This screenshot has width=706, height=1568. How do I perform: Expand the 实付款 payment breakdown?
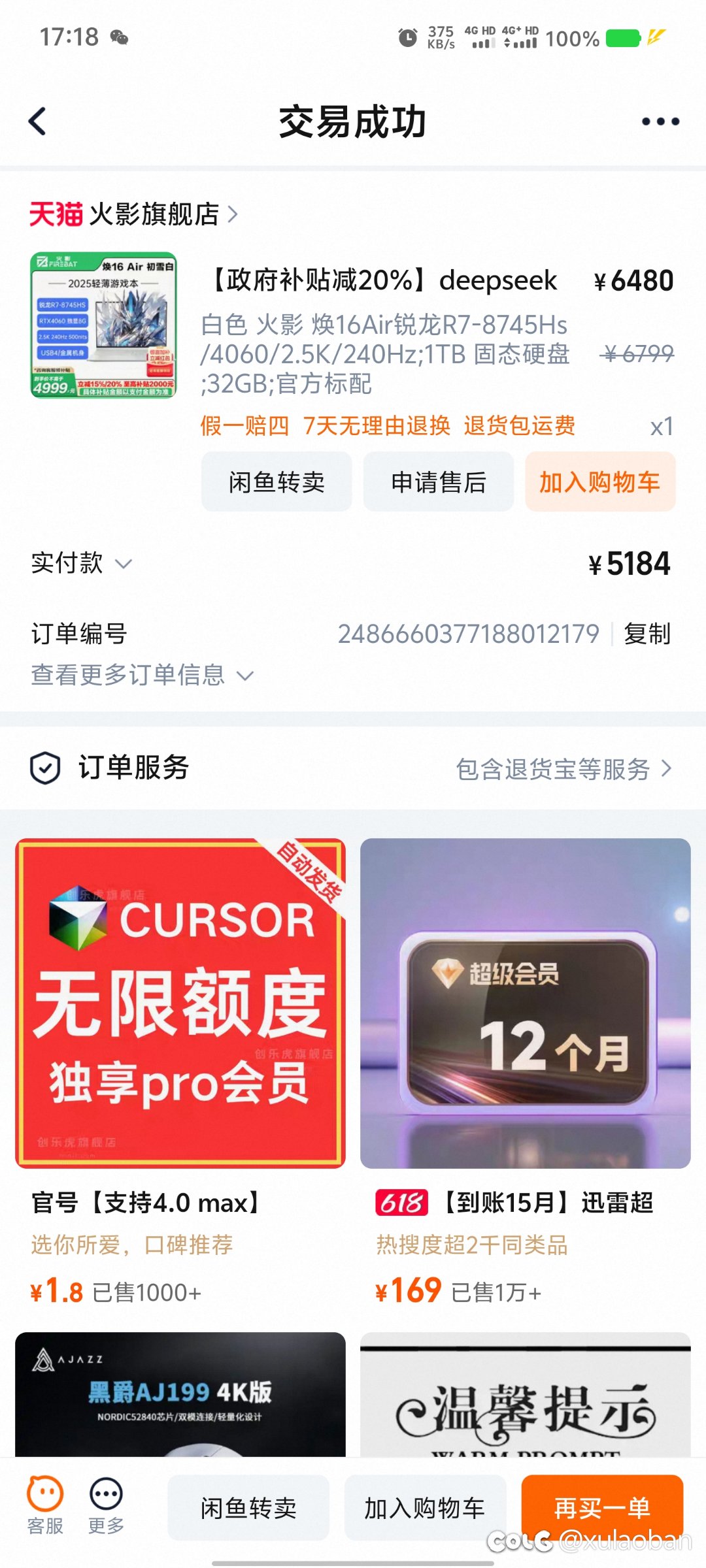pos(82,563)
